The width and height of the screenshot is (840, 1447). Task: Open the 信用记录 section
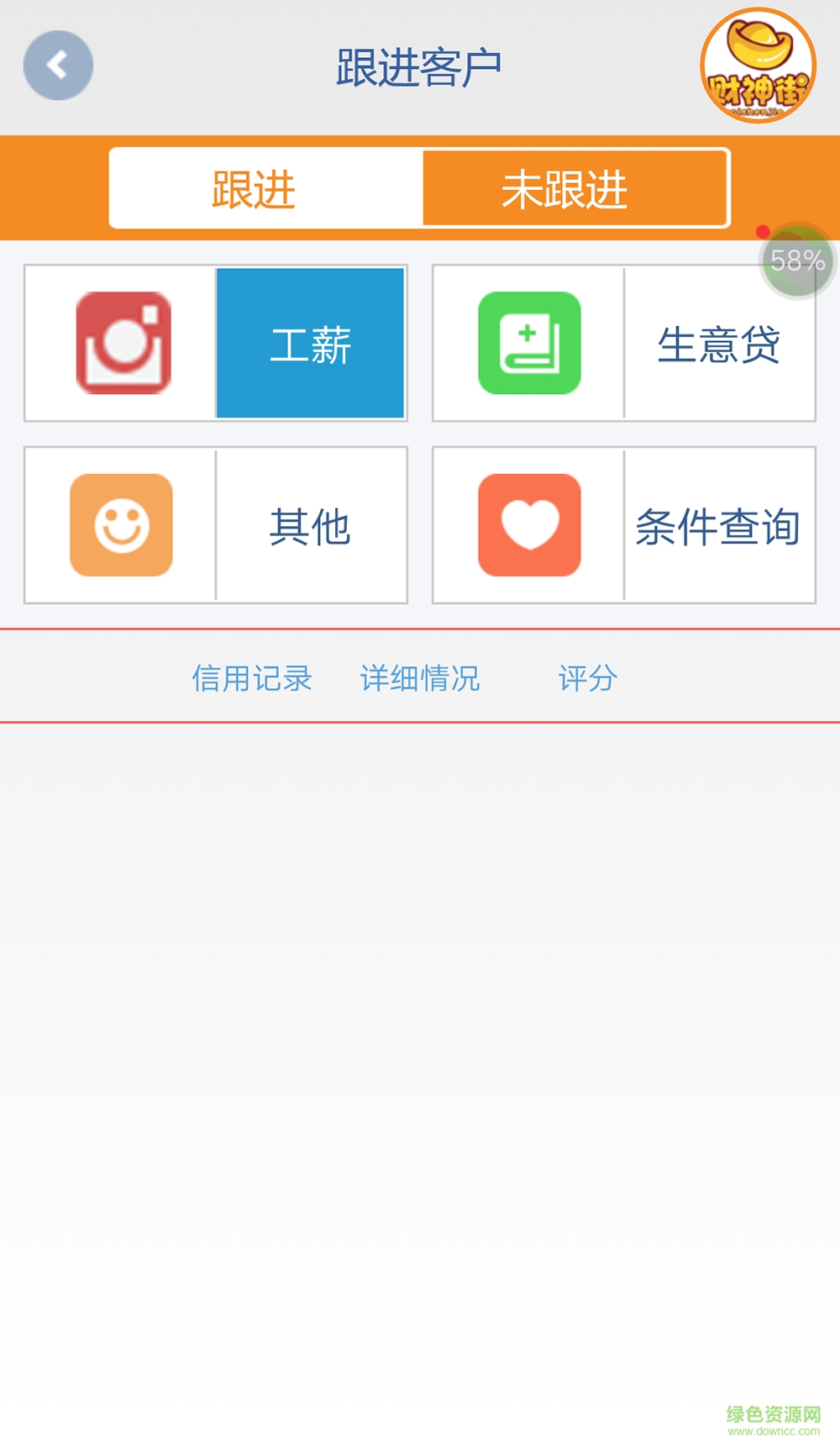click(252, 677)
